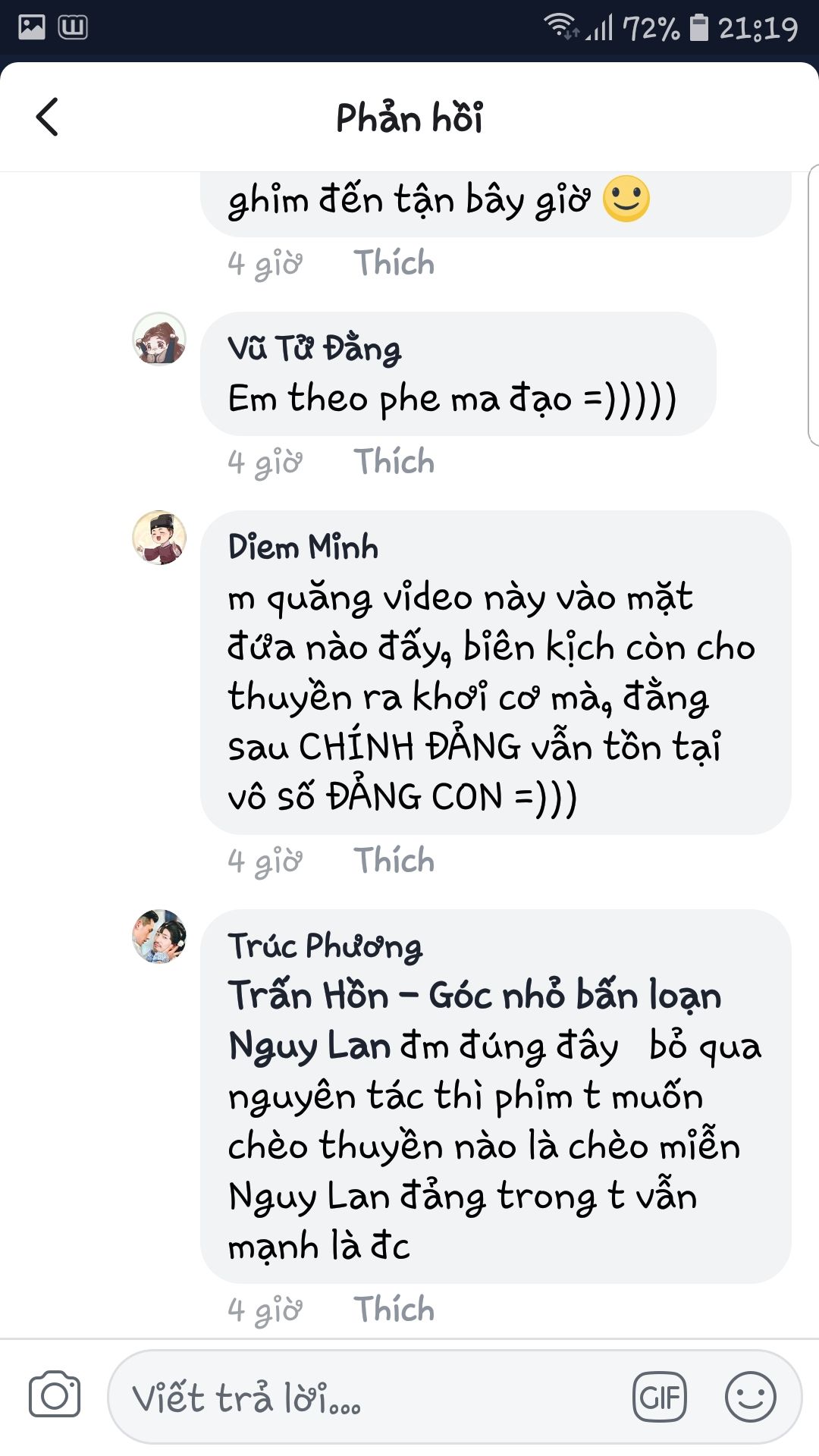819x1456 pixels.
Task: Like the comment ending in 'bây giờ'
Action: (394, 263)
